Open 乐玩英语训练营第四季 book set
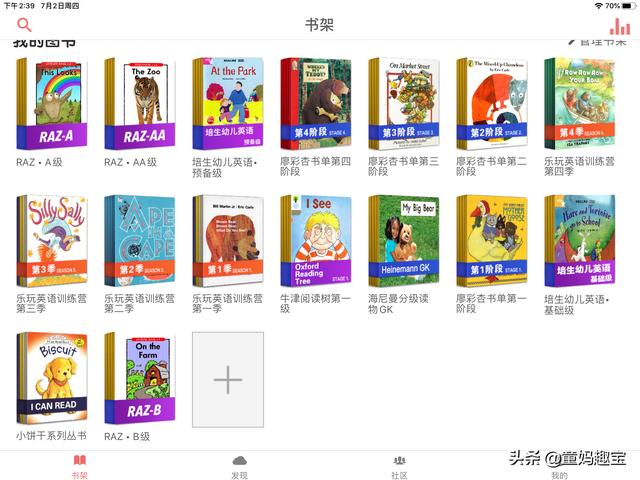The height and width of the screenshot is (480, 640). (x=580, y=104)
